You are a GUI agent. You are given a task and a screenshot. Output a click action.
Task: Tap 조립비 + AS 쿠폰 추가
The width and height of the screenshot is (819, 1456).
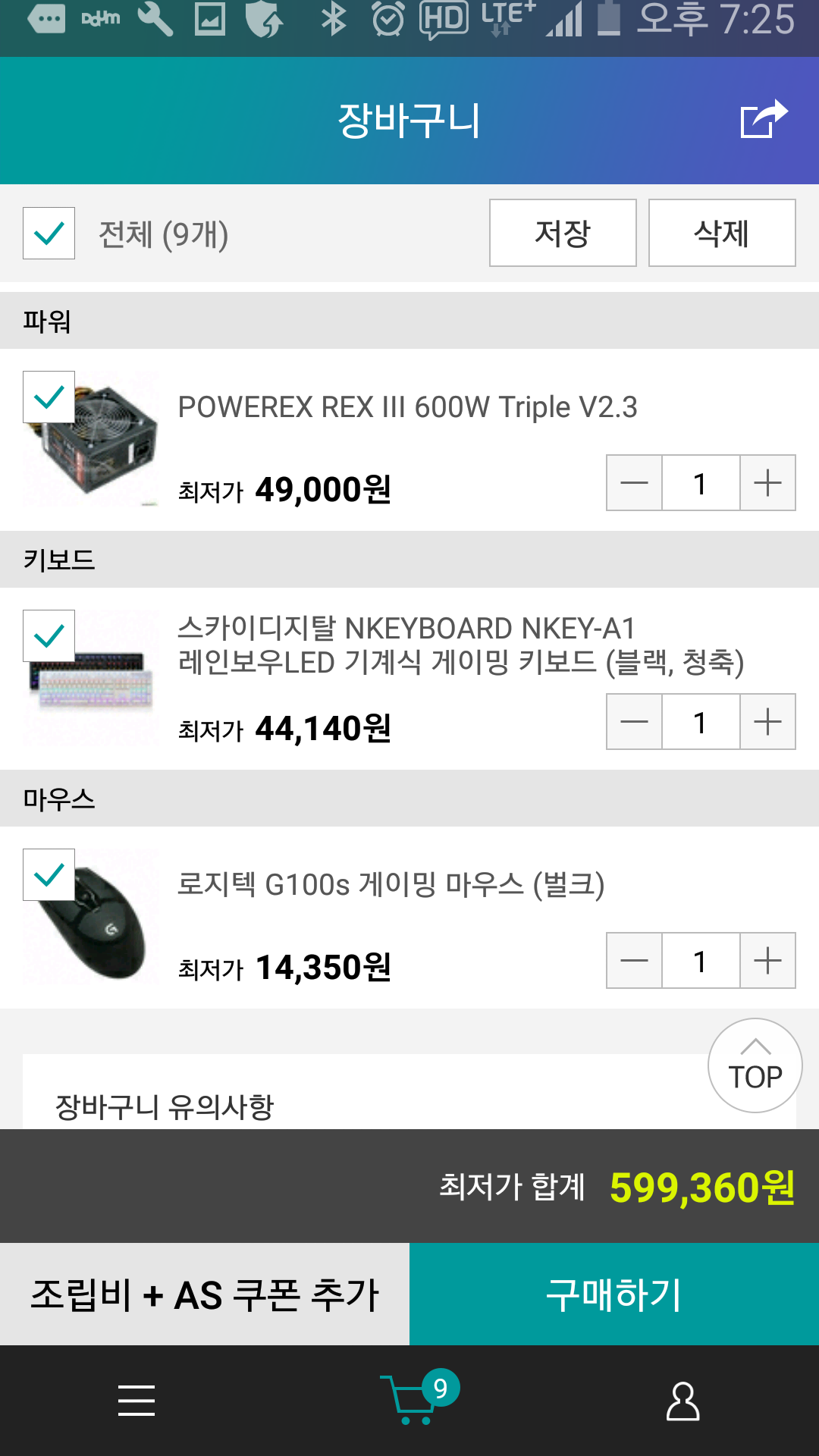click(x=205, y=1294)
